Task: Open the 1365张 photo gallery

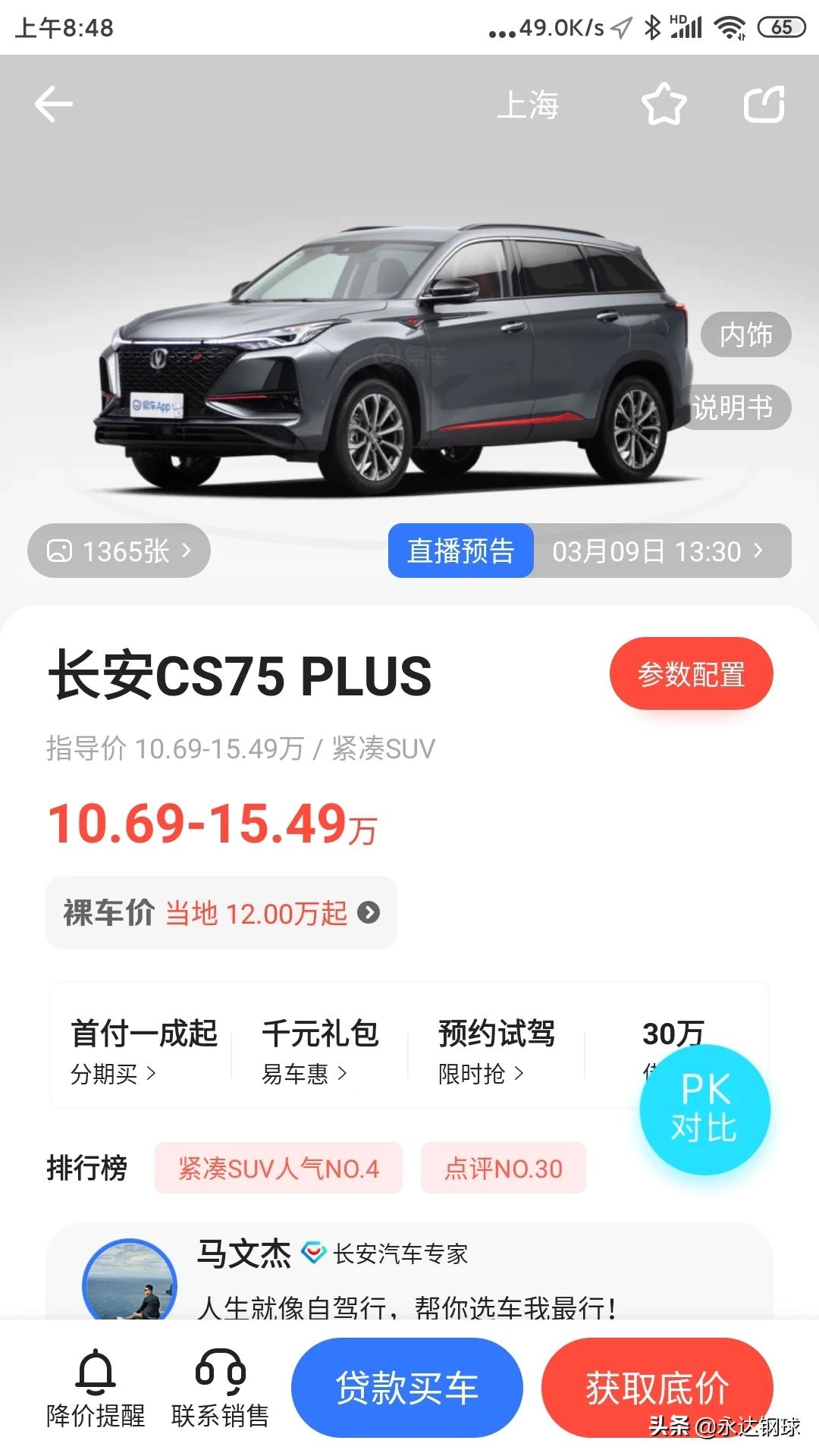Action: 119,551
